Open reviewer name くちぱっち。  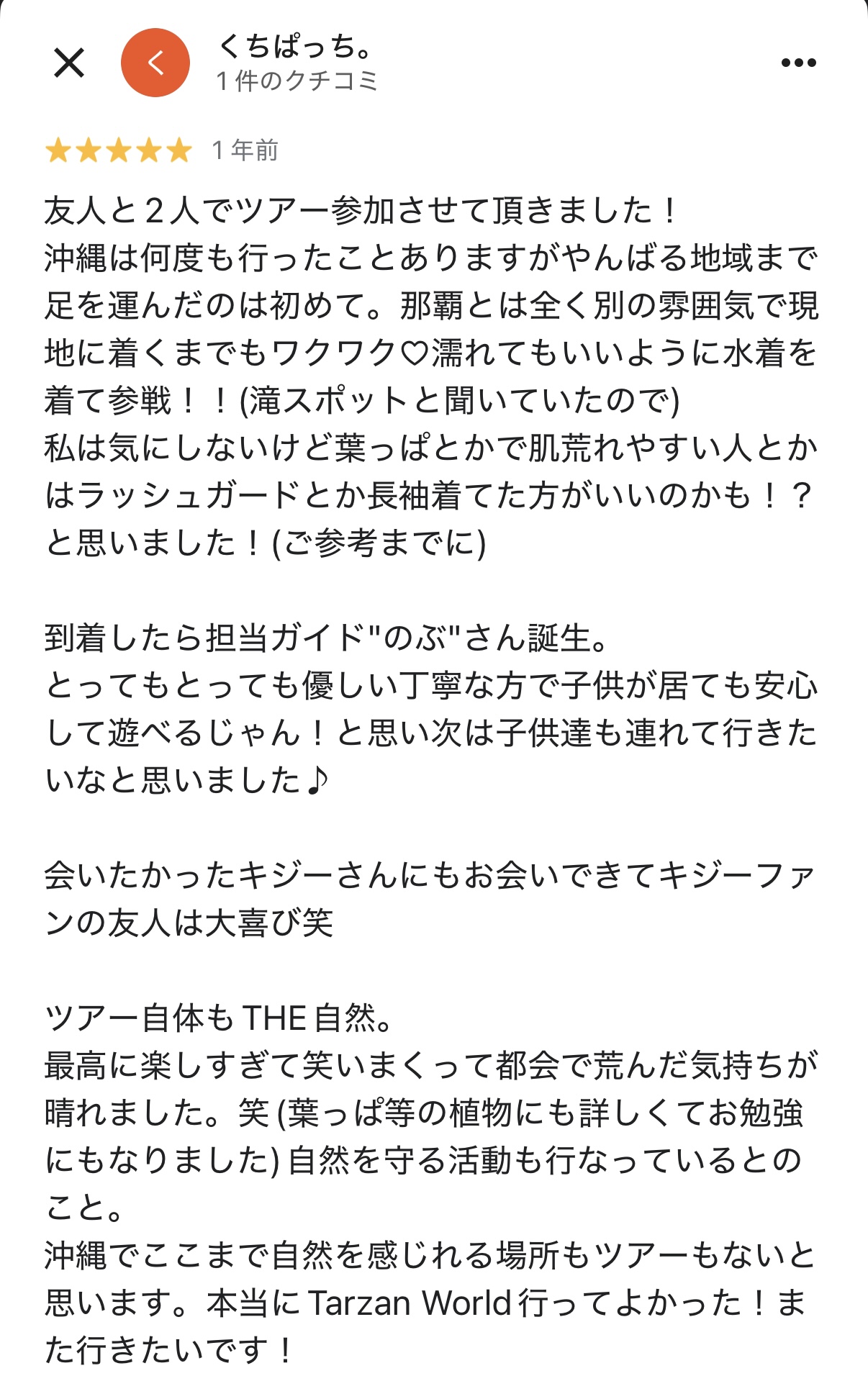click(295, 47)
